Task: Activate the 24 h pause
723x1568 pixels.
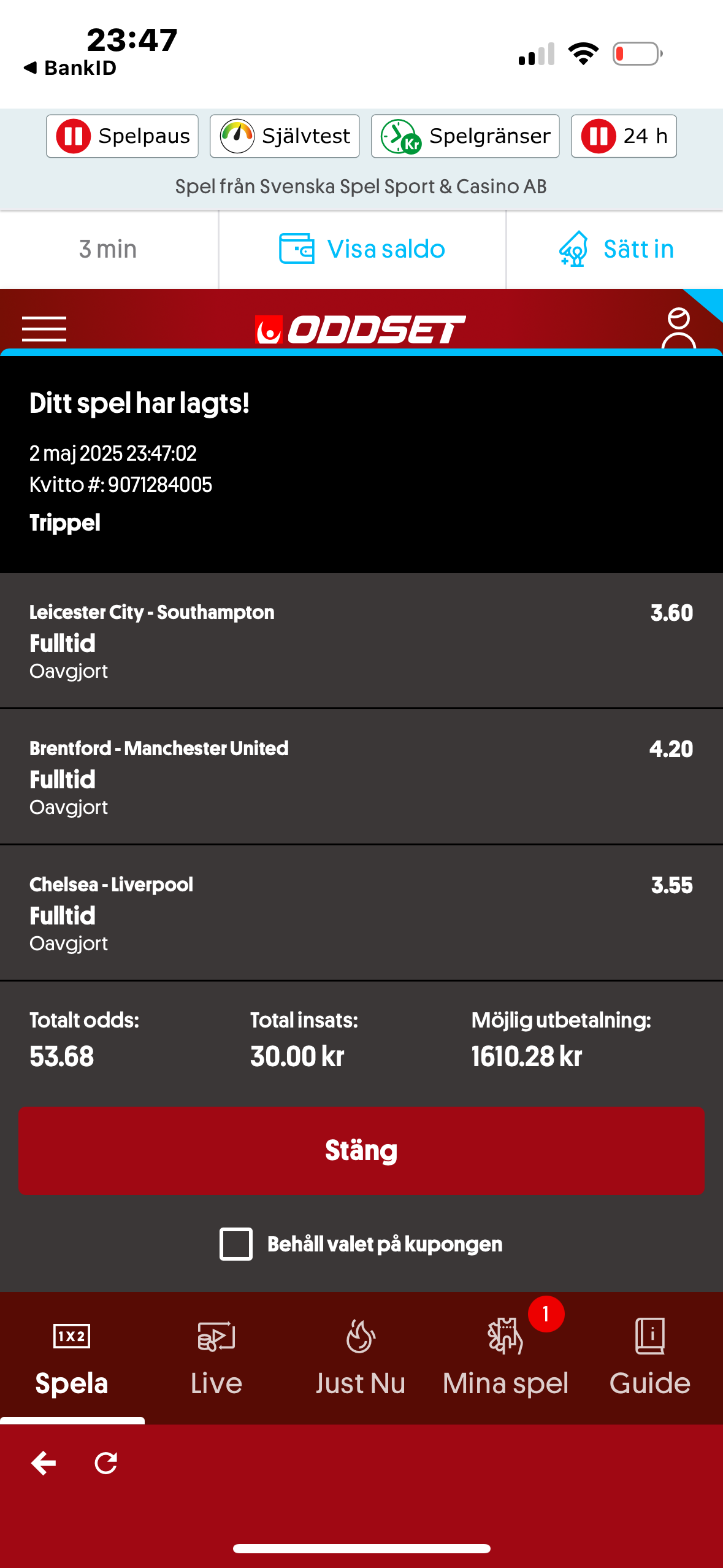Action: pyautogui.click(x=623, y=136)
